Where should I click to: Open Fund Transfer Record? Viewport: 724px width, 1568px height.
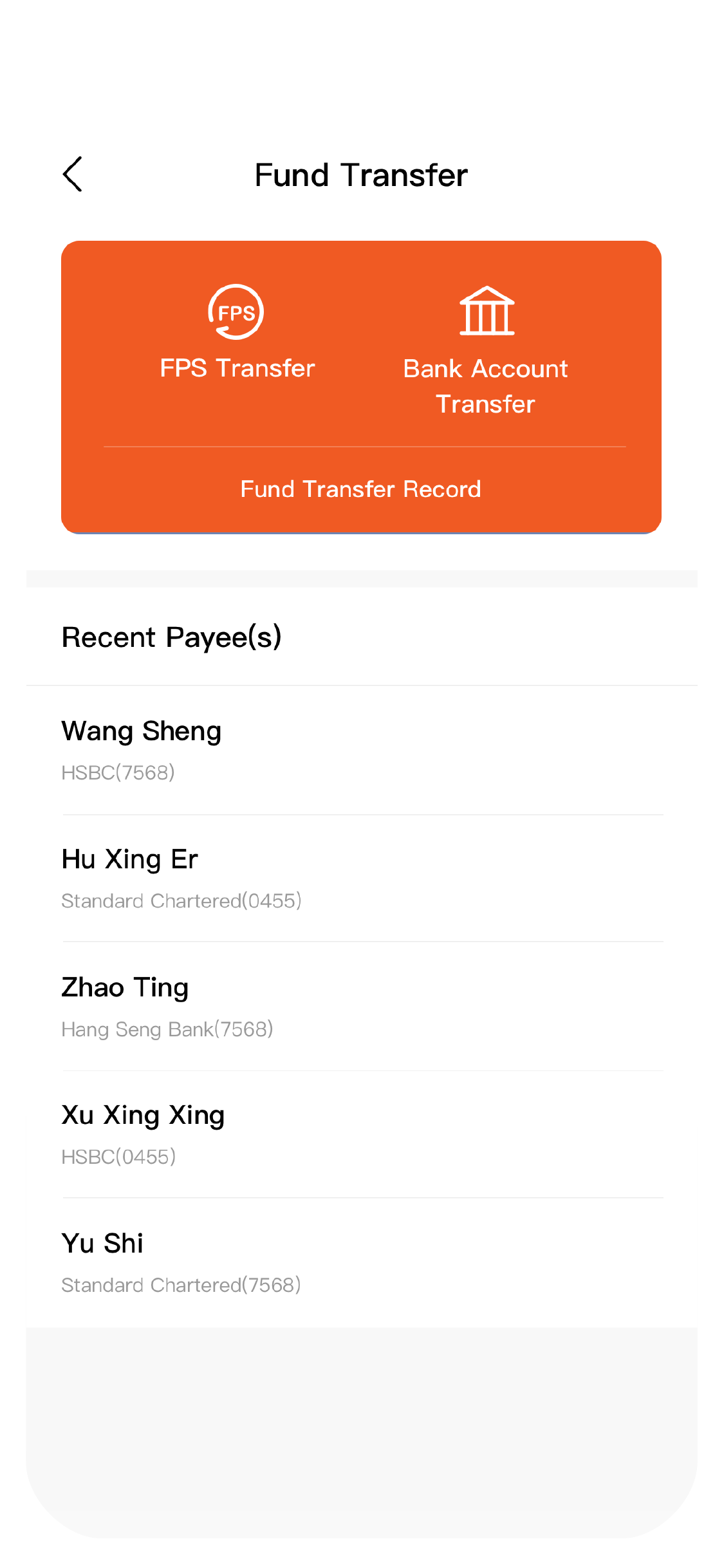361,489
